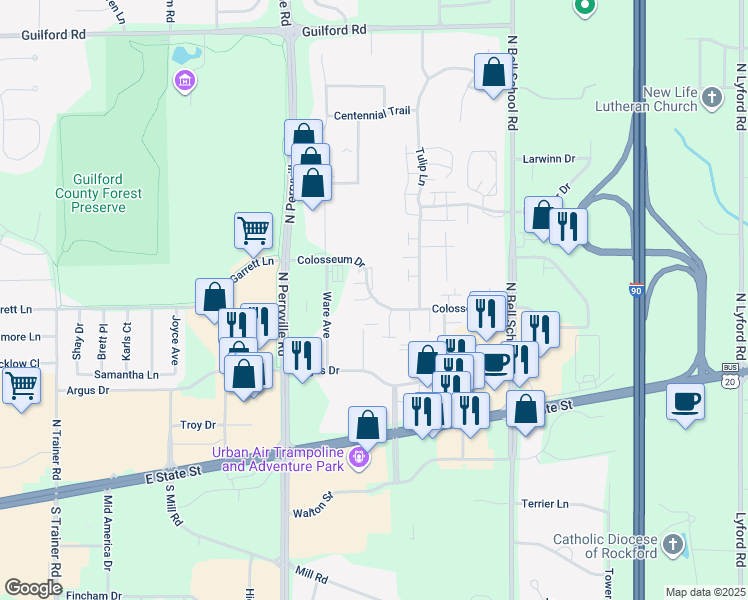Viewport: 748px width, 600px height.
Task: Open the shopping bag marker above Urban Air
Action: (x=368, y=424)
